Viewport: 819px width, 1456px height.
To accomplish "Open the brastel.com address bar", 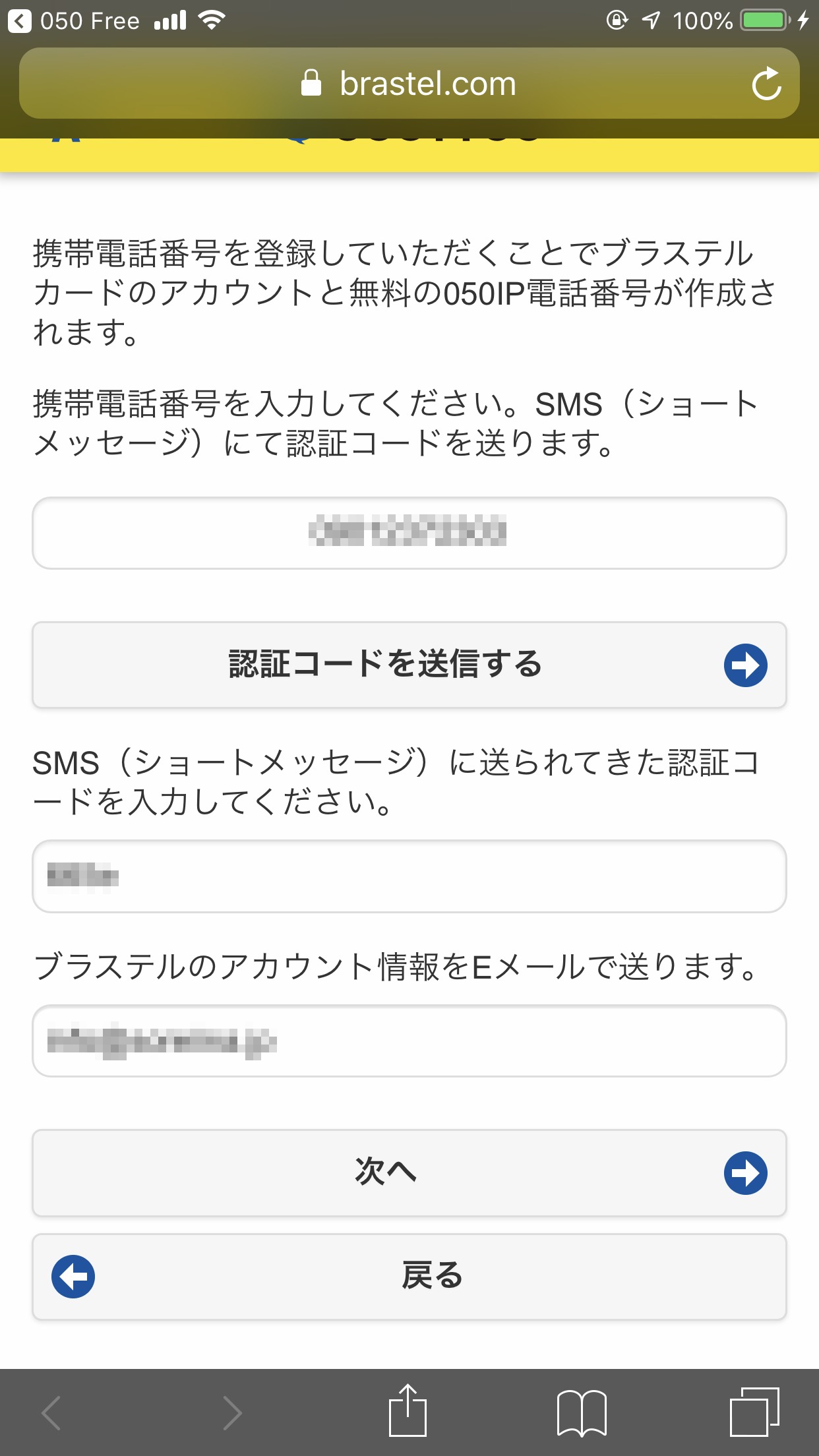I will (409, 84).
